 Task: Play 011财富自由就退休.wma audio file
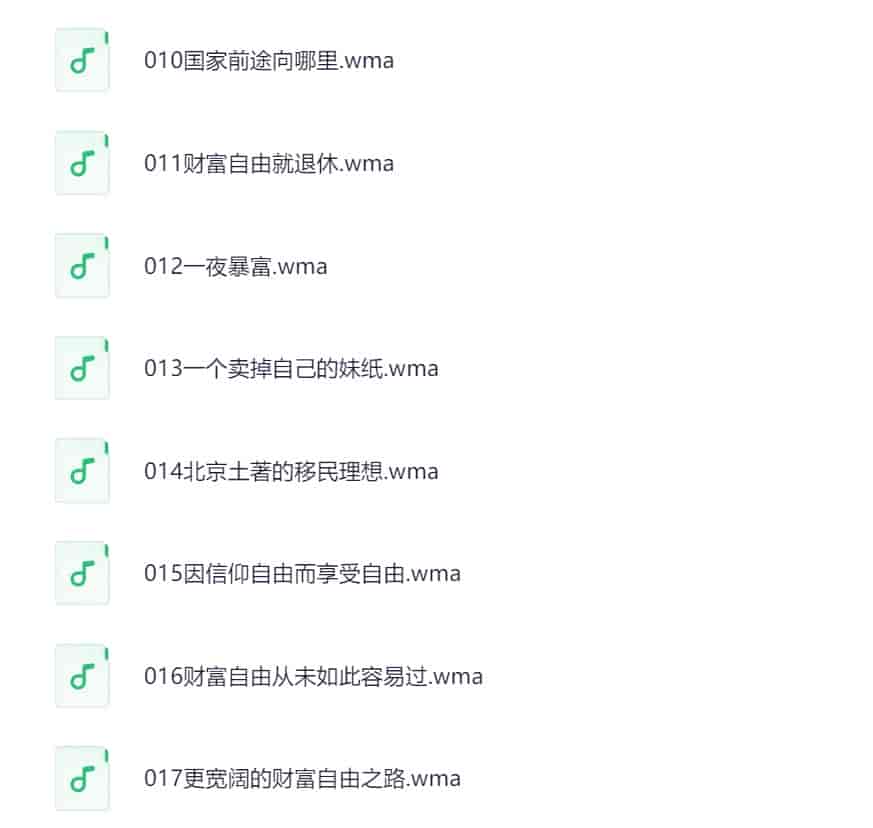tap(268, 164)
